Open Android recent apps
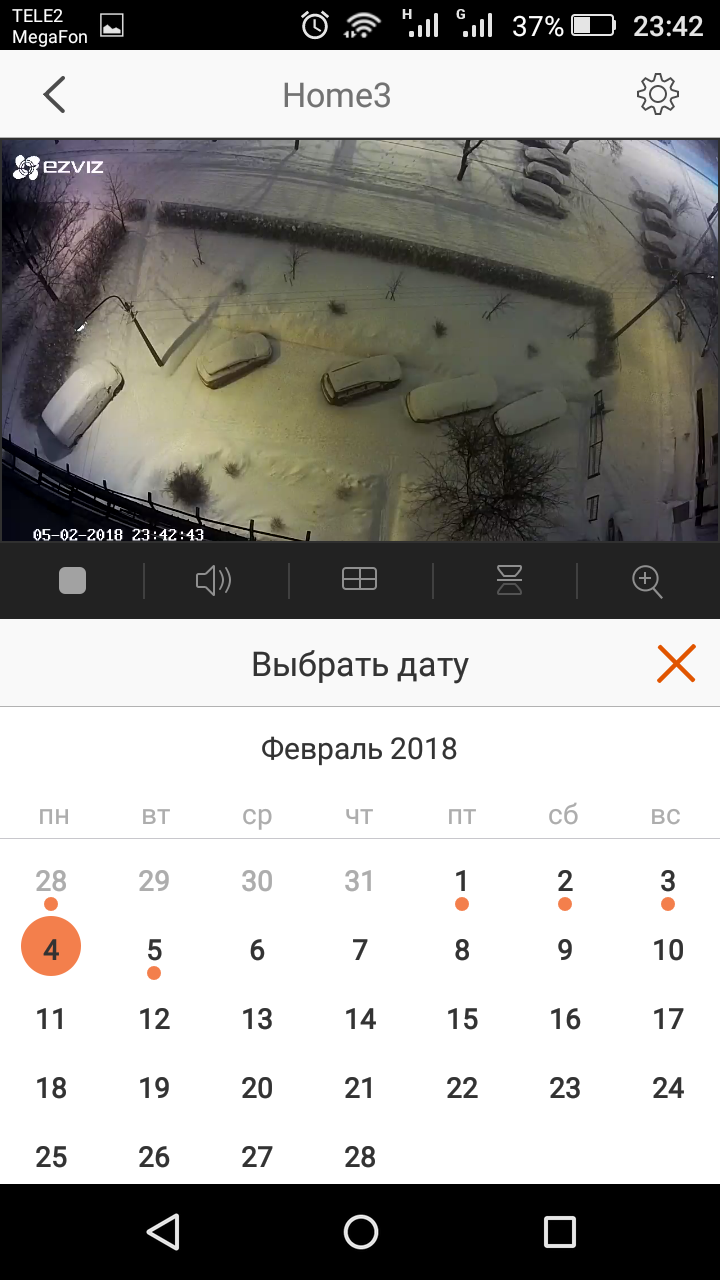Screen dimensions: 720x1280 [559, 1231]
